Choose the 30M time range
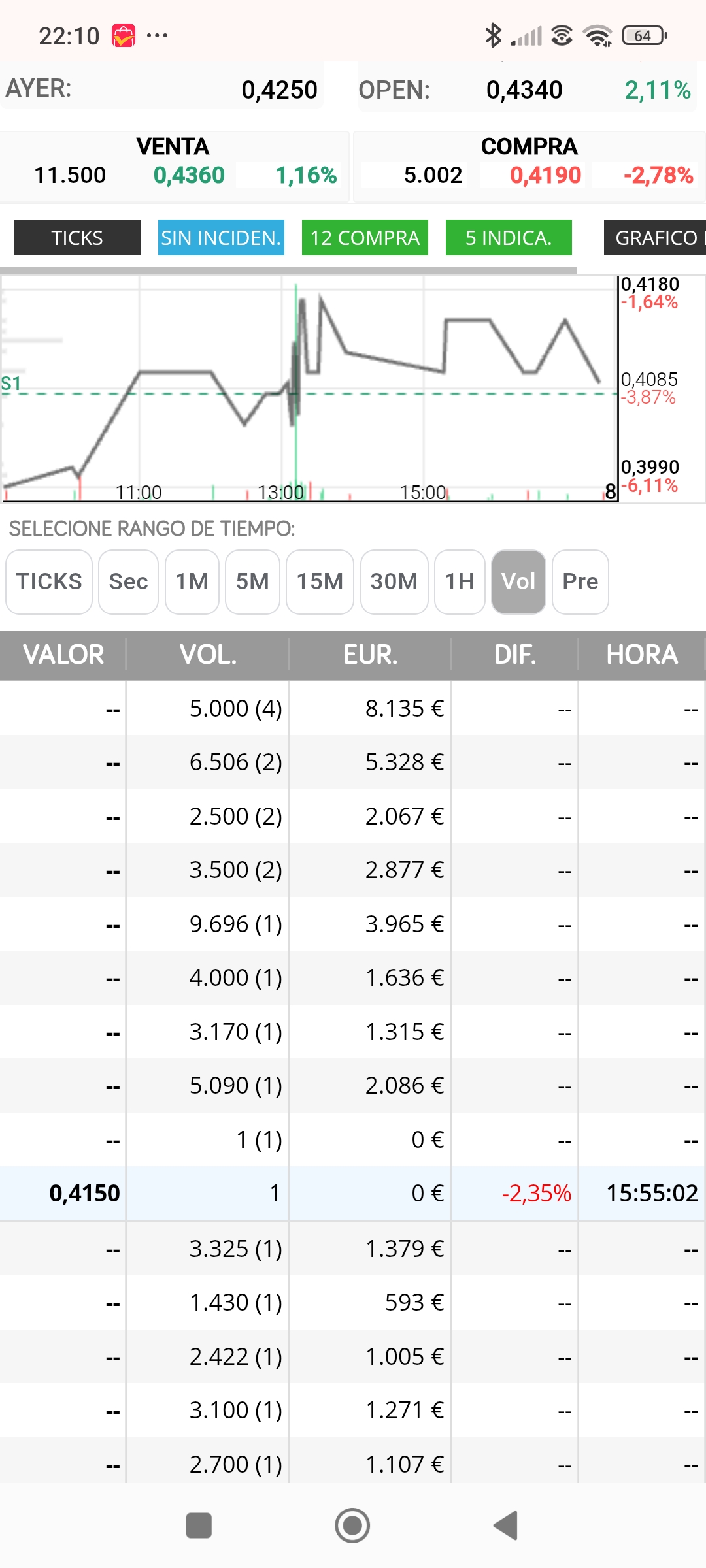Screen dimensions: 706x1568 [394, 581]
